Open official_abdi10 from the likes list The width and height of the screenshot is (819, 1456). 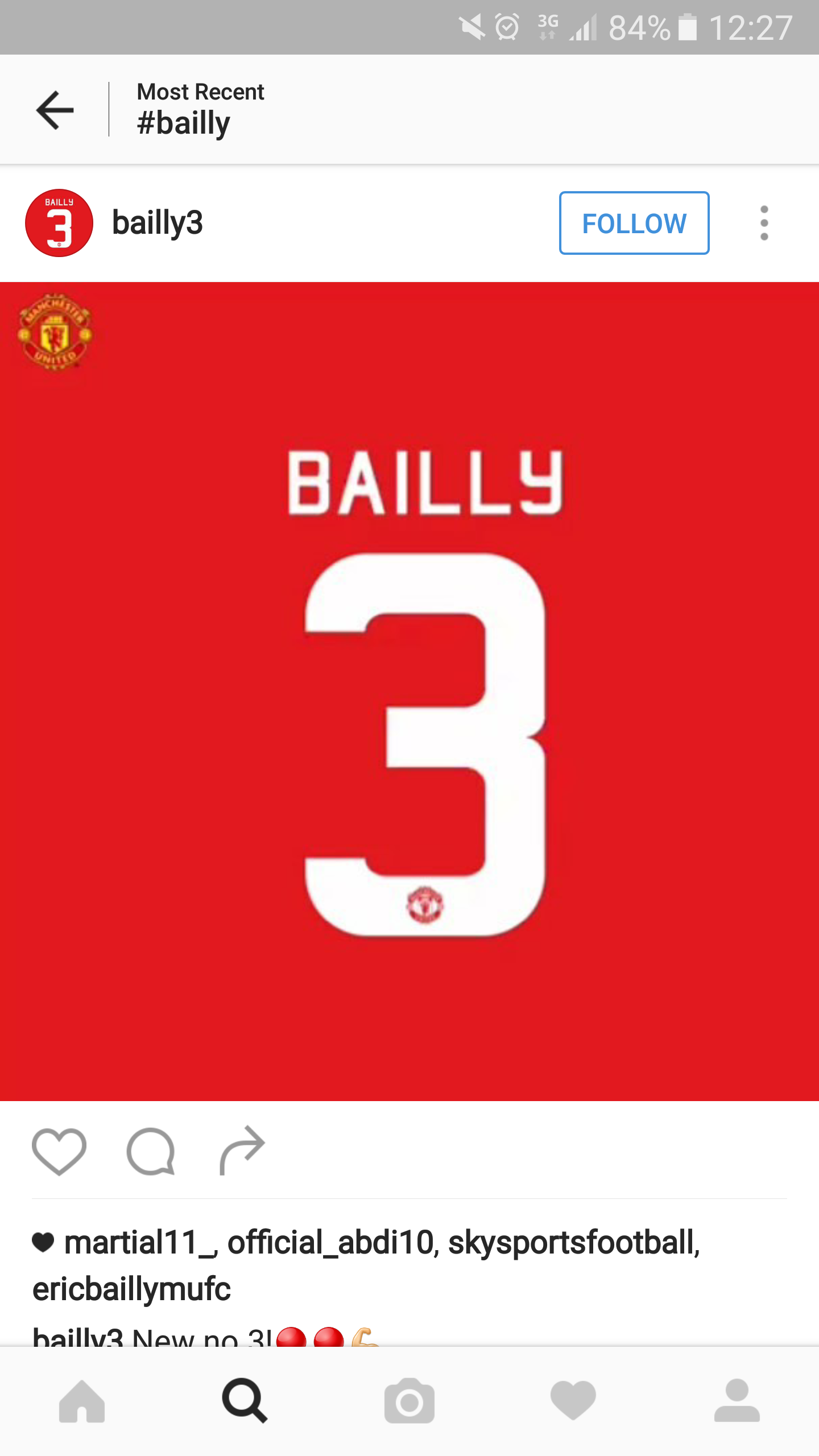330,1242
